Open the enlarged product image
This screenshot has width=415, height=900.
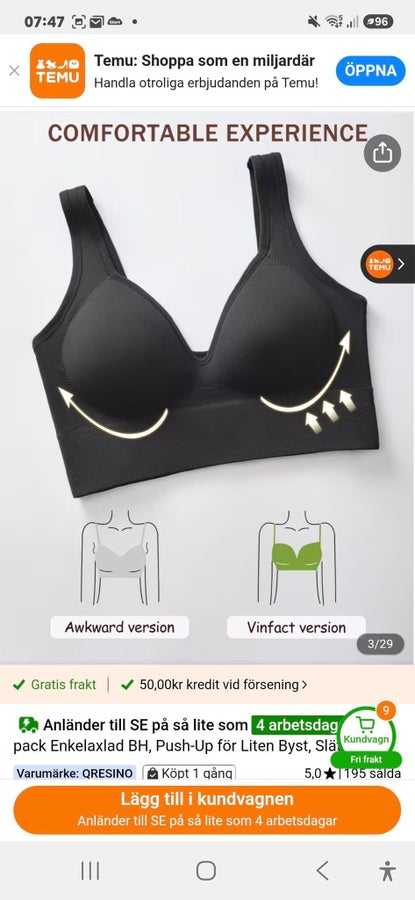click(207, 387)
